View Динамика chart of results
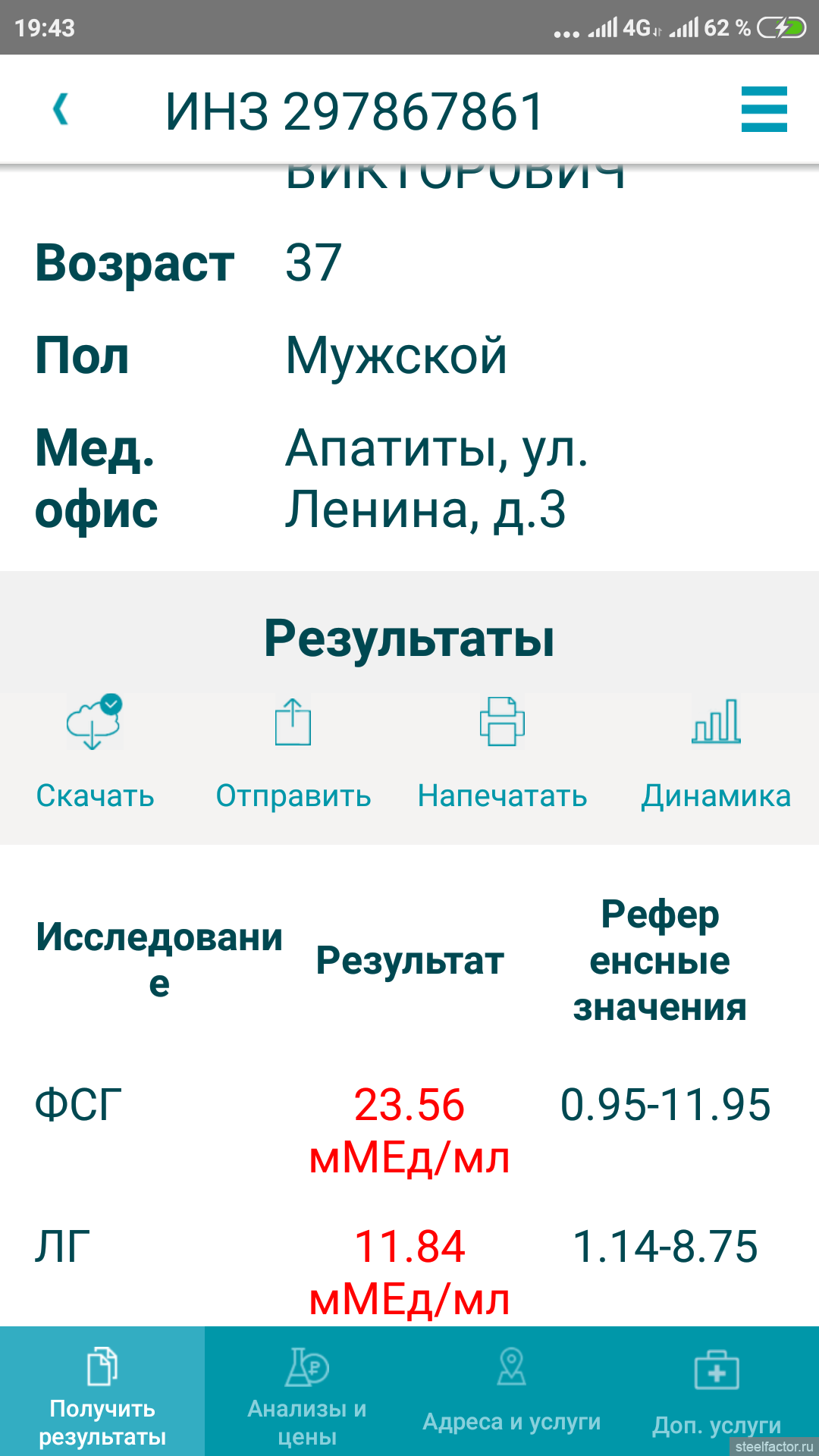The height and width of the screenshot is (1456, 819). pyautogui.click(x=716, y=752)
